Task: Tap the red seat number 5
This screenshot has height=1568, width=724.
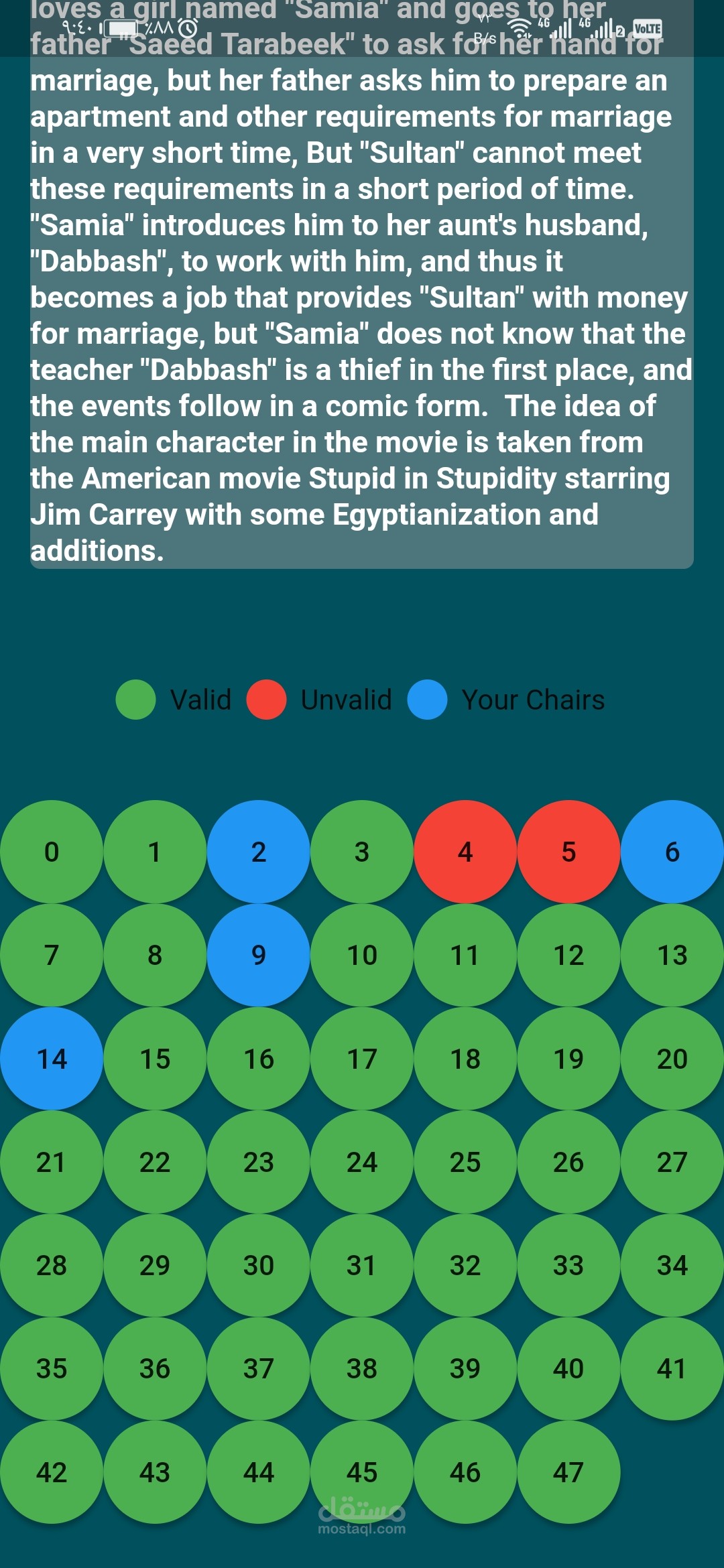Action: click(x=568, y=852)
